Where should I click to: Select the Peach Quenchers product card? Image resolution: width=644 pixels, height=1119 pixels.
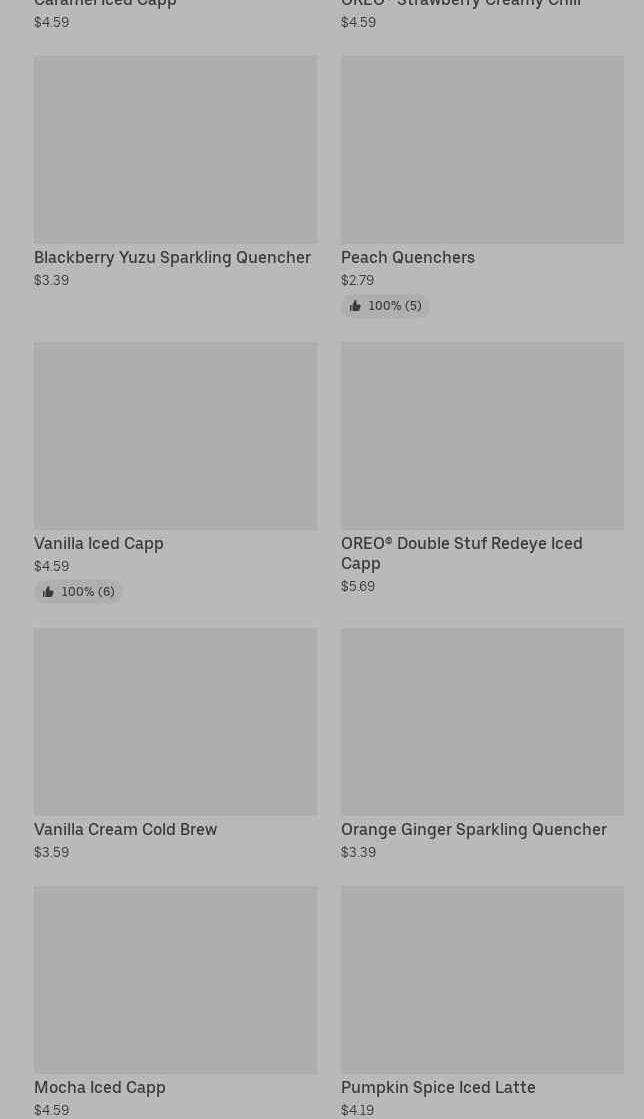483,186
